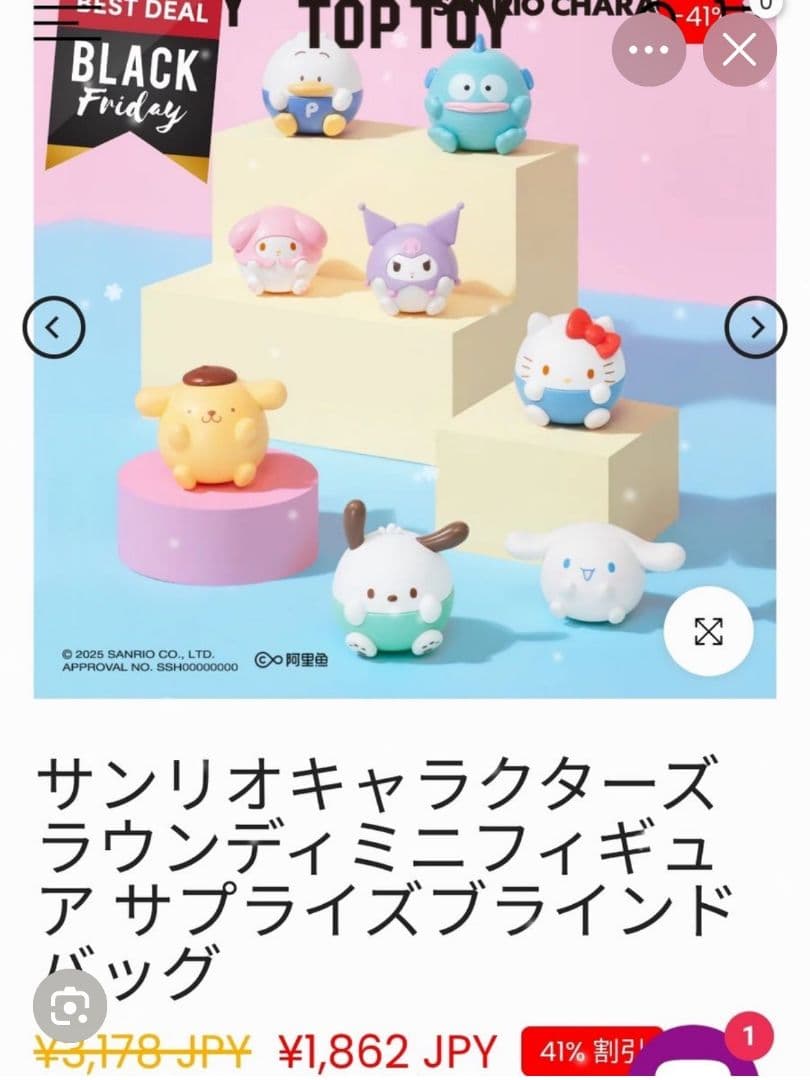Search this image with the lens icon
The width and height of the screenshot is (810, 1080).
[x=70, y=1007]
